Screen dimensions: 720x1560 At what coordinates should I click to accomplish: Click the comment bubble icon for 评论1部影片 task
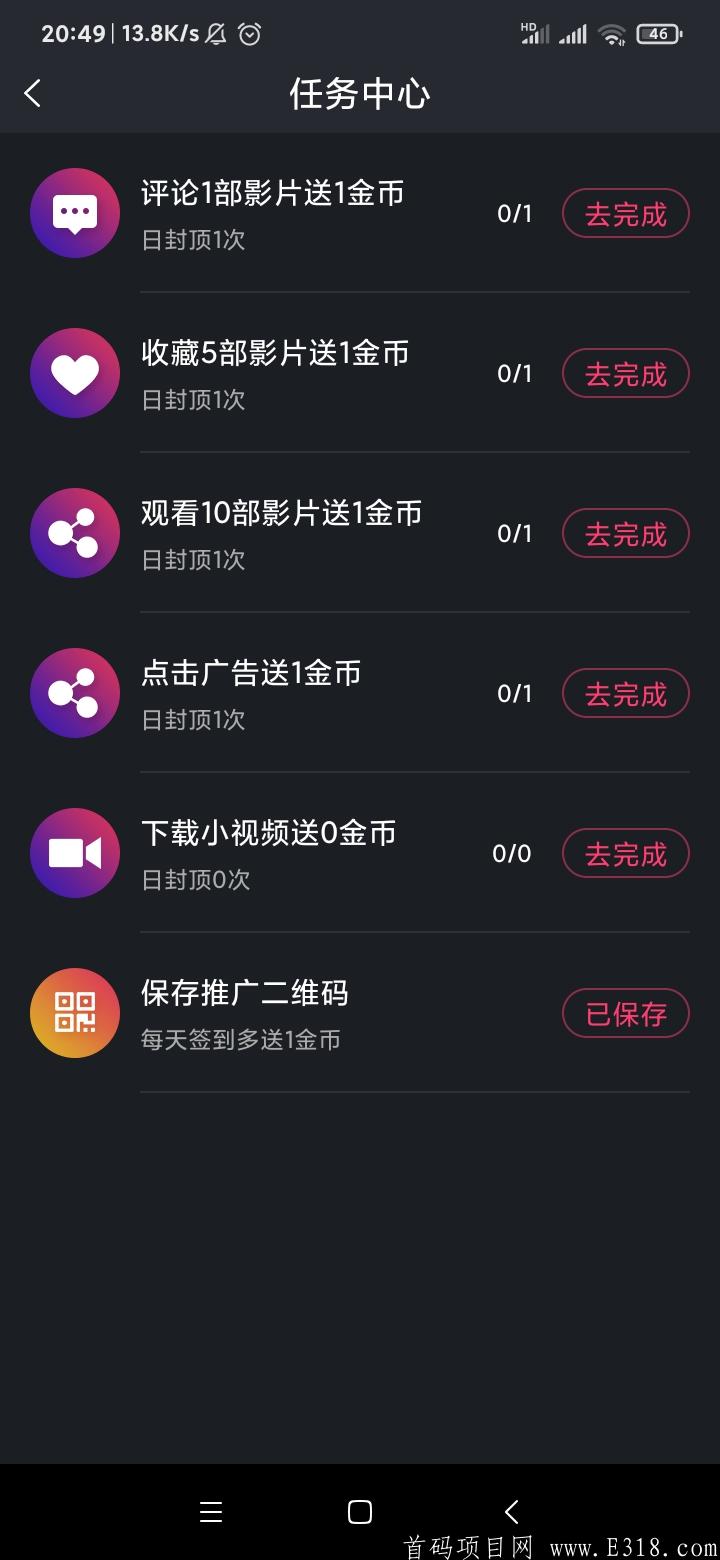(x=75, y=213)
